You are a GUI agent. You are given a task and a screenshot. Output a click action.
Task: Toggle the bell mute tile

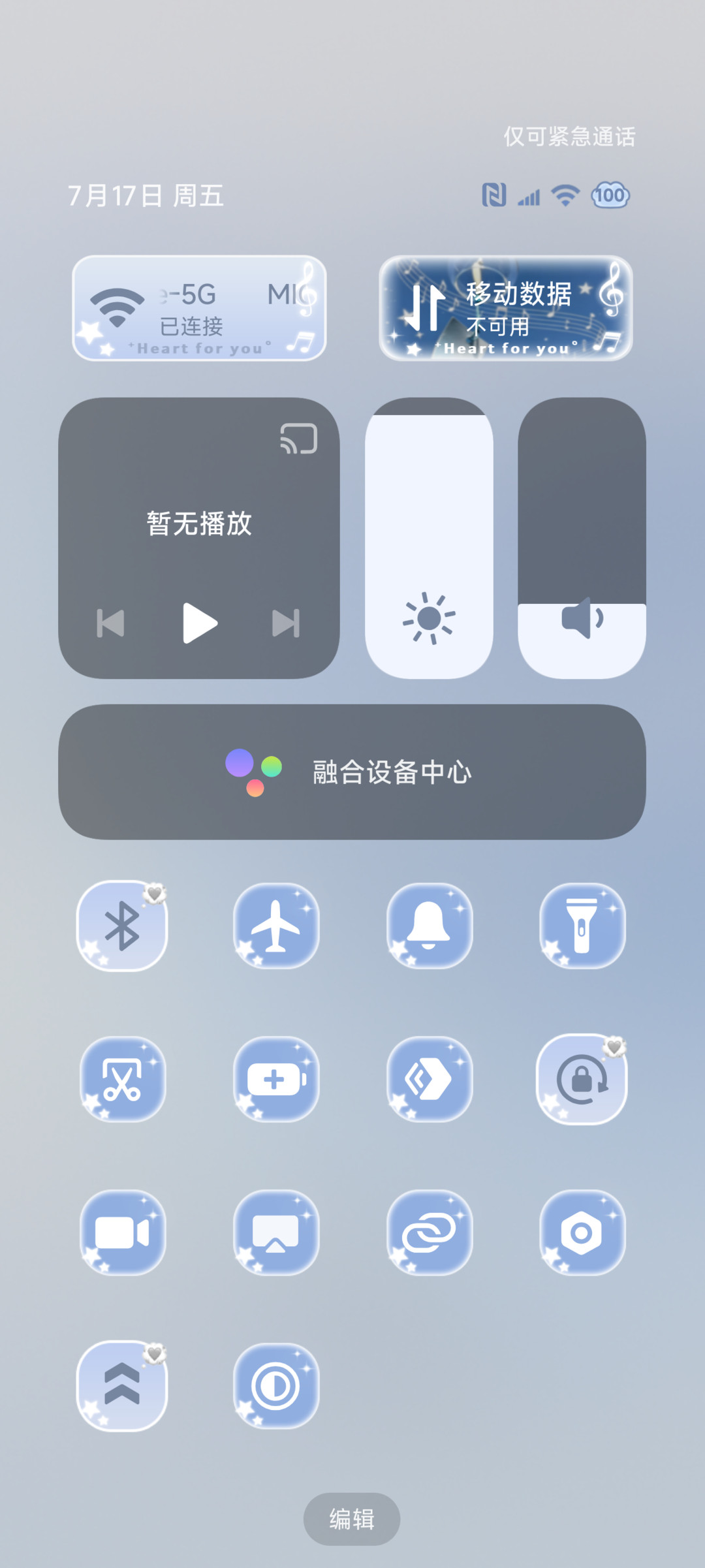pos(429,926)
